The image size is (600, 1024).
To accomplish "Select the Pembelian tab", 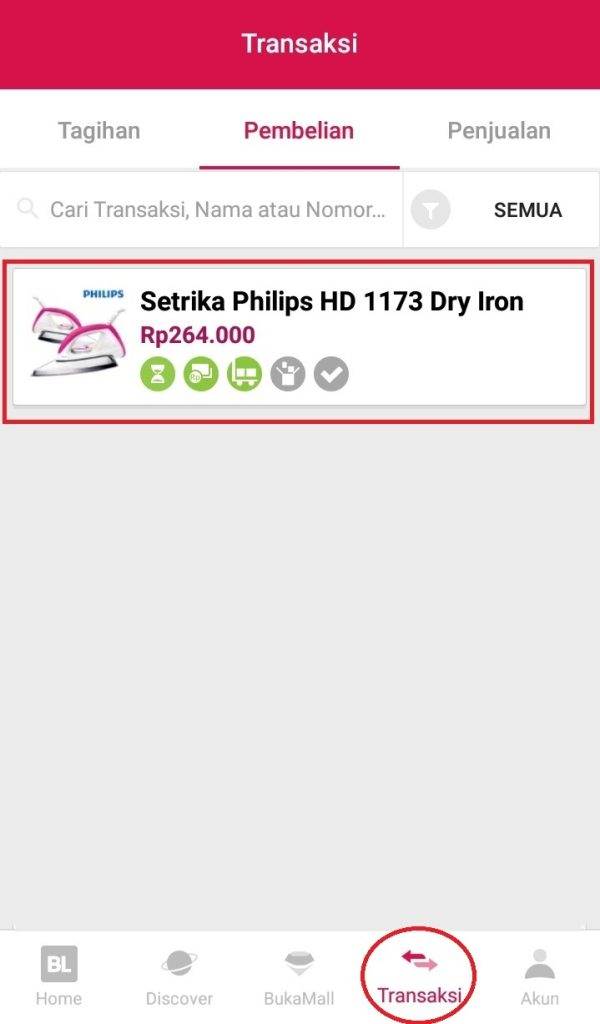I will (299, 130).
